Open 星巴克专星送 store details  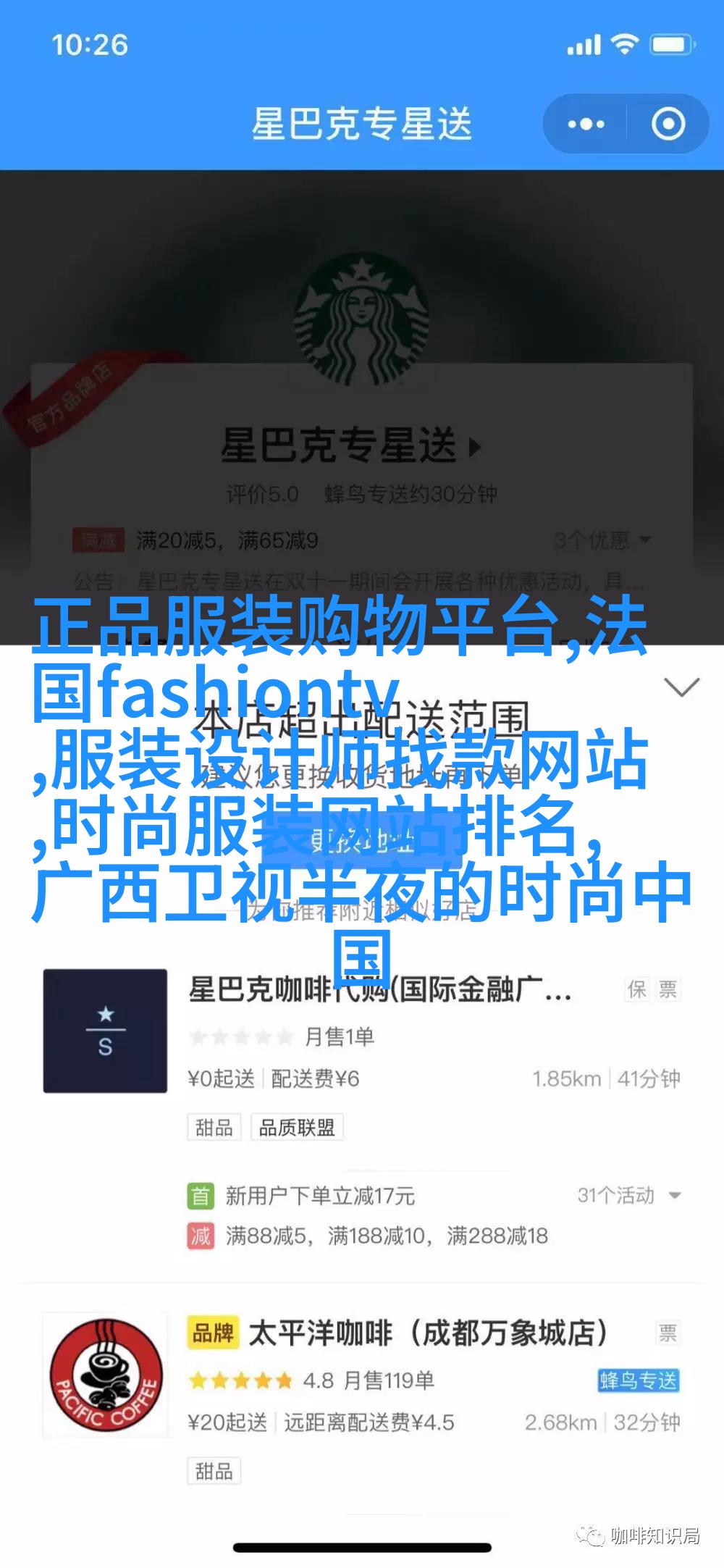point(351,445)
